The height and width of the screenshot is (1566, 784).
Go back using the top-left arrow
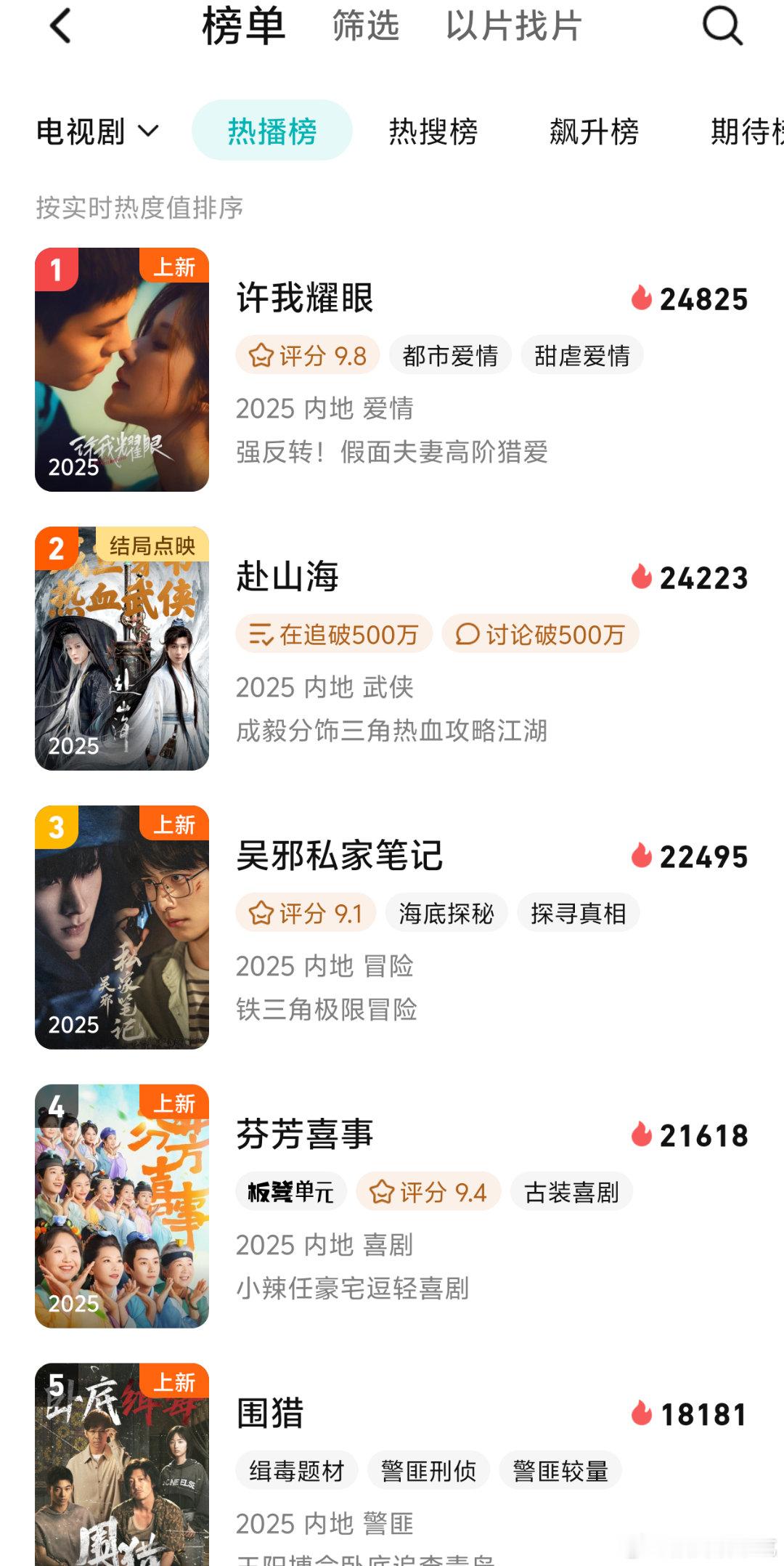point(61,26)
